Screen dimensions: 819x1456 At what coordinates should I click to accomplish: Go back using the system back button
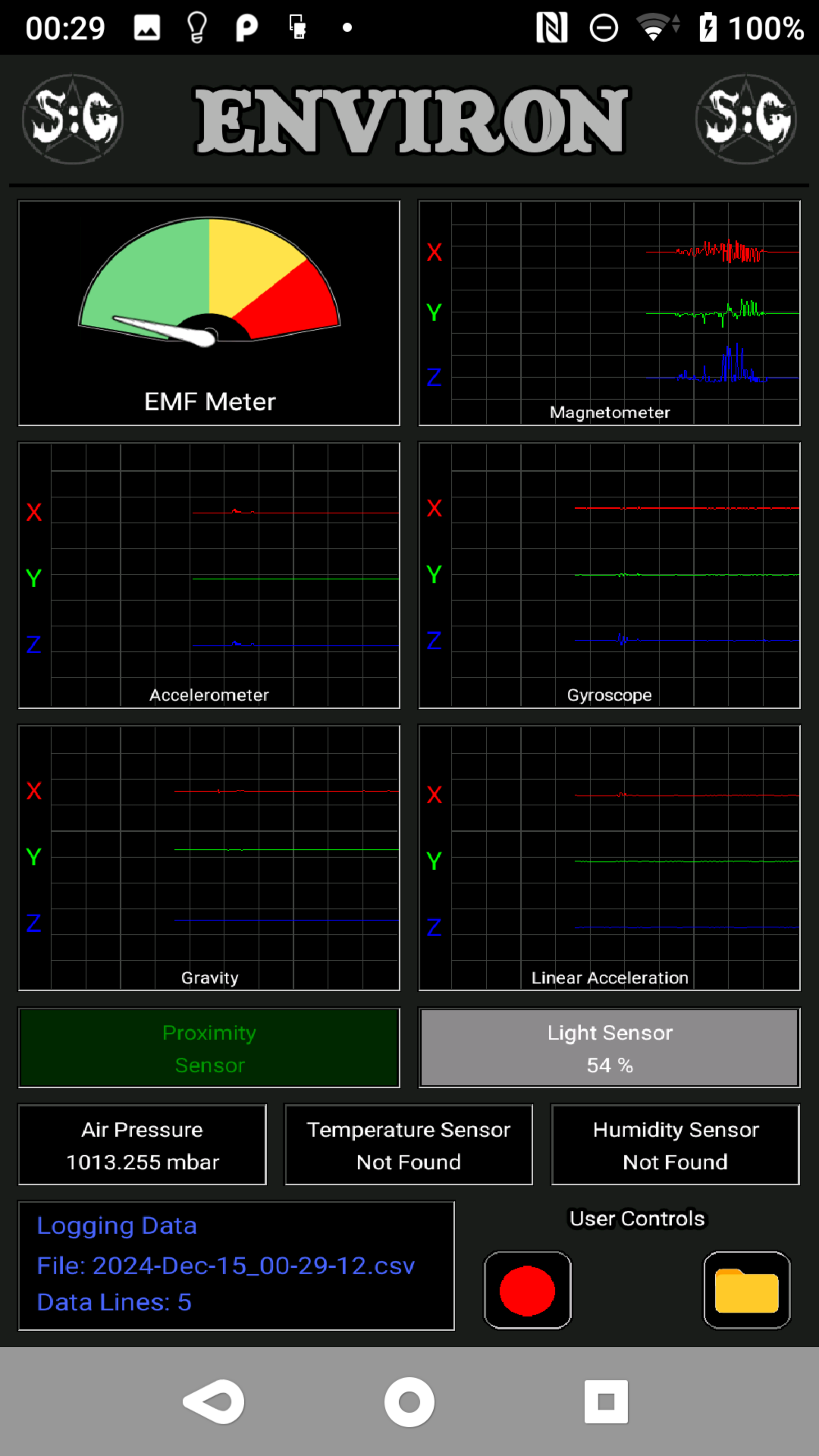click(213, 1401)
